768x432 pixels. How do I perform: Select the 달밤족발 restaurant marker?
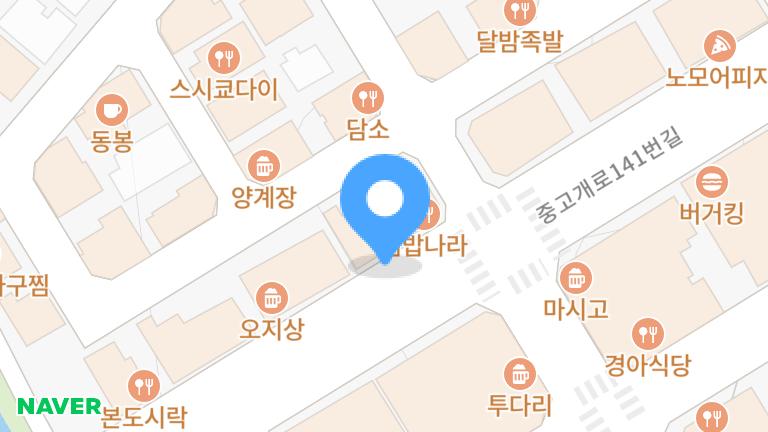(519, 11)
